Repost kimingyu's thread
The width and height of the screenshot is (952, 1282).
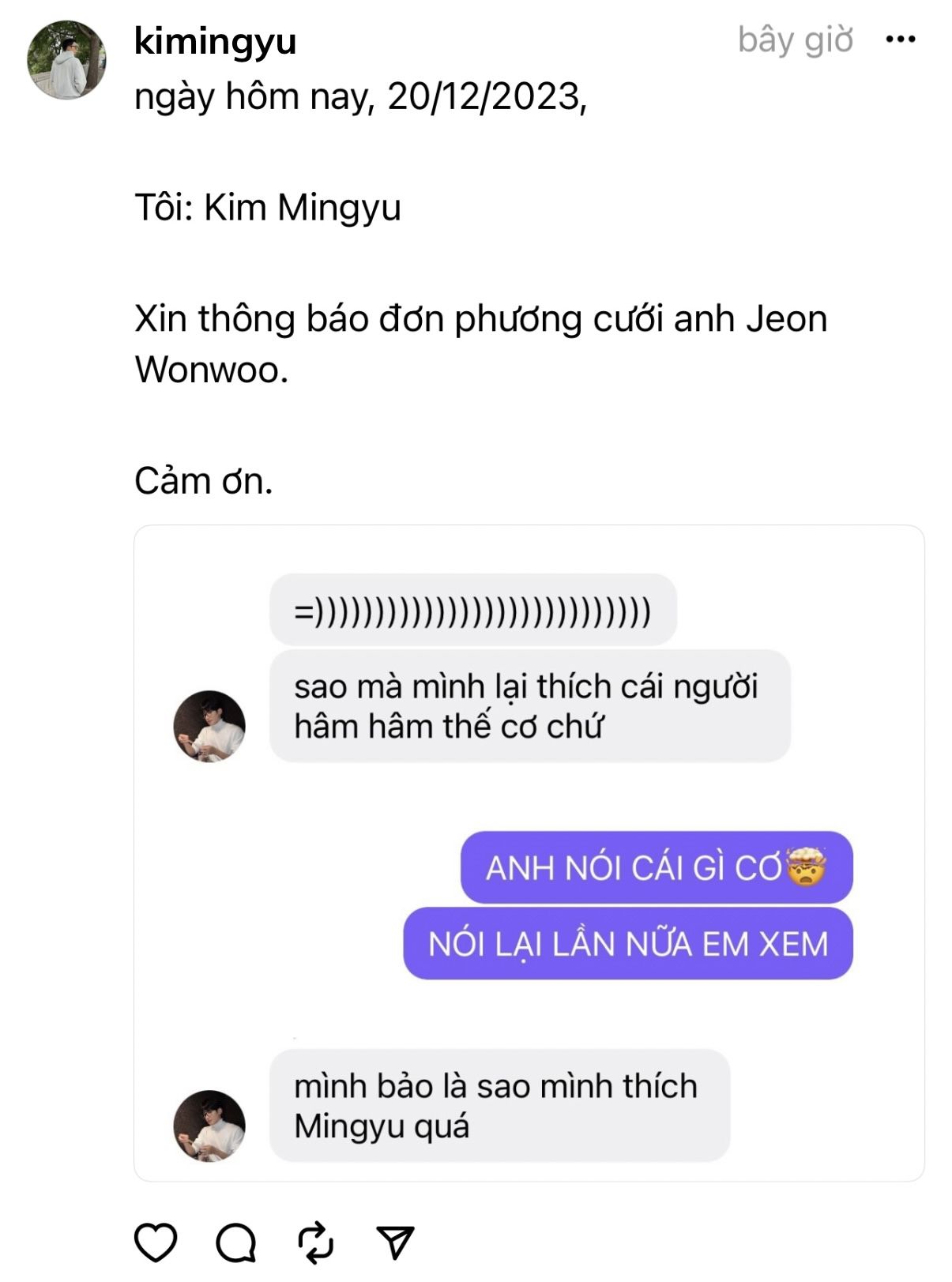tap(316, 1243)
